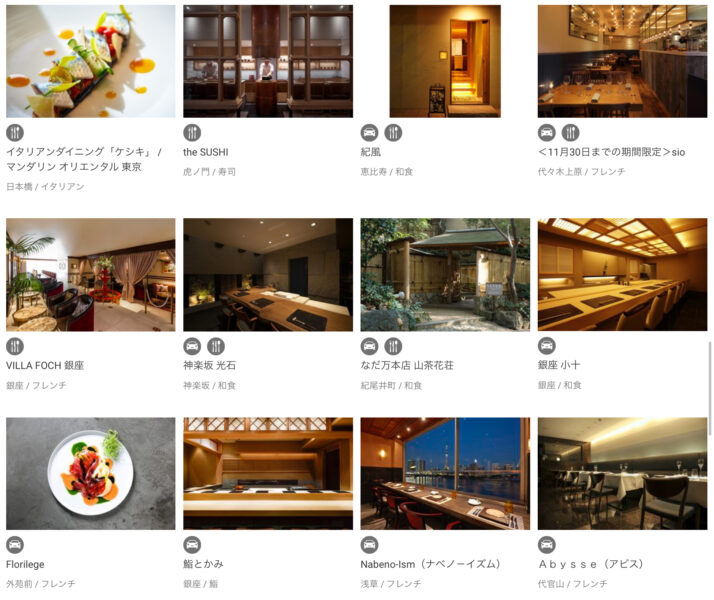
Task: View the 紀風 restaurant in 恵比寿
Action: 444,62
